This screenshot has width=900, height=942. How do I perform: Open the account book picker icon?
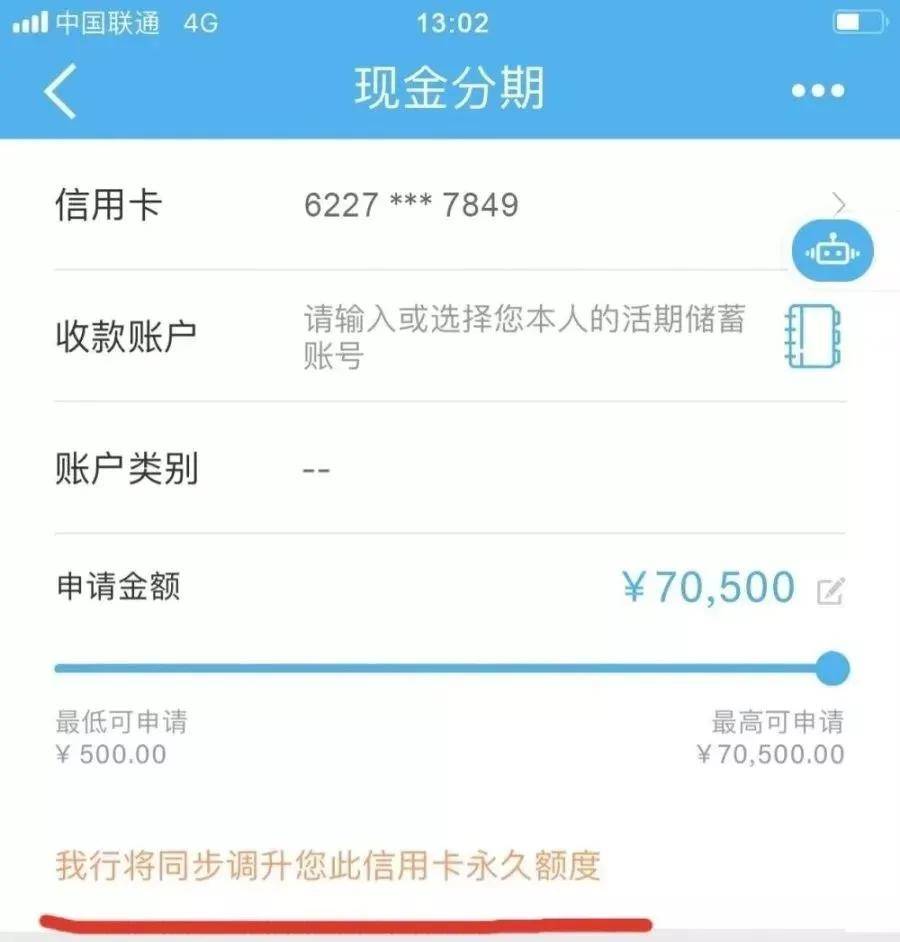[813, 337]
